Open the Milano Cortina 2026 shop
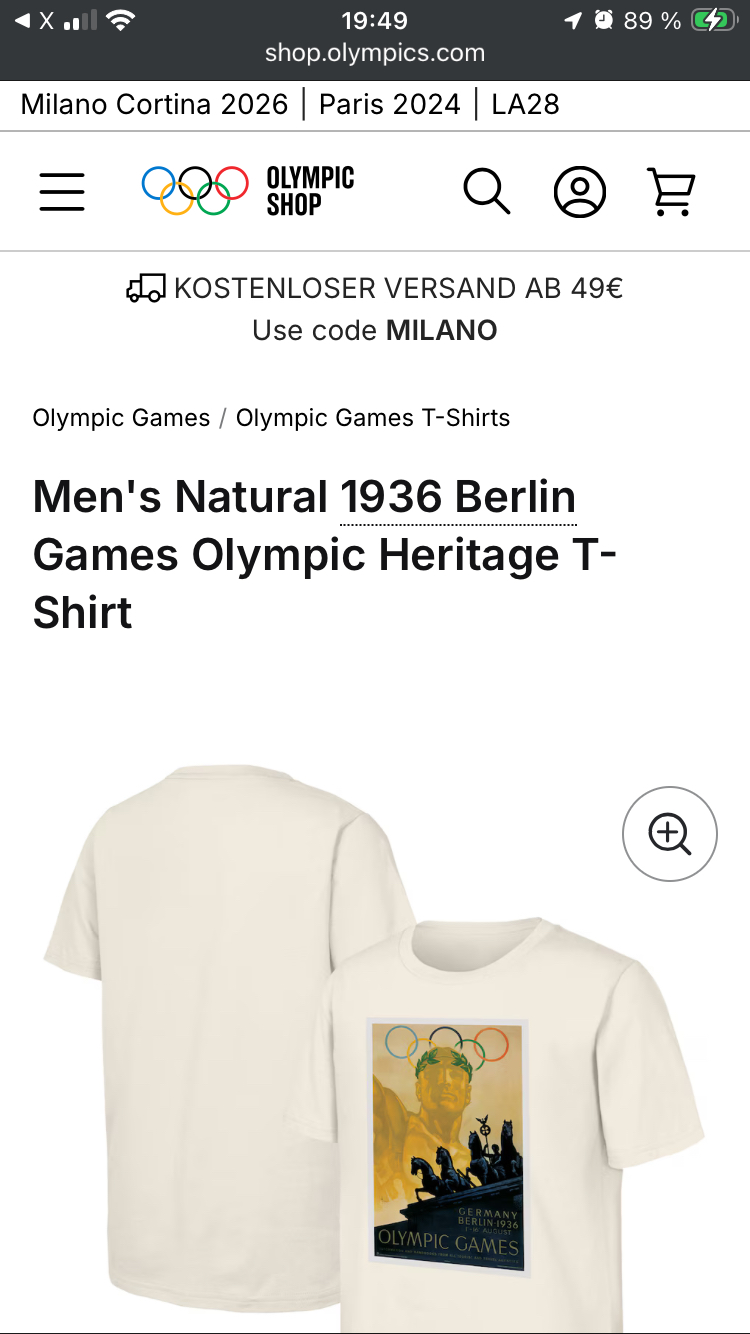This screenshot has width=750, height=1334. tap(154, 104)
